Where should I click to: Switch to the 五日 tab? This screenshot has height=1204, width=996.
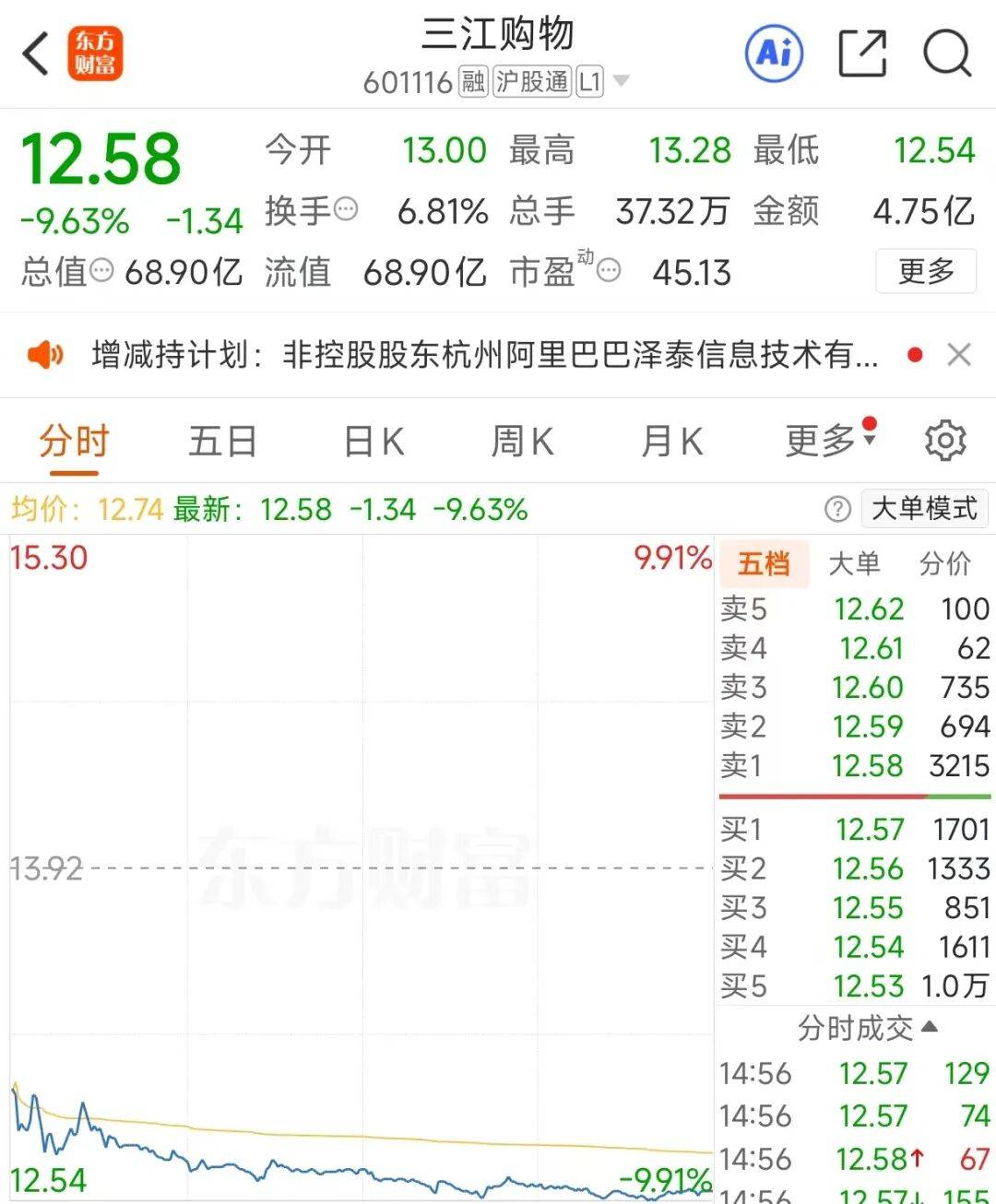pos(221,441)
